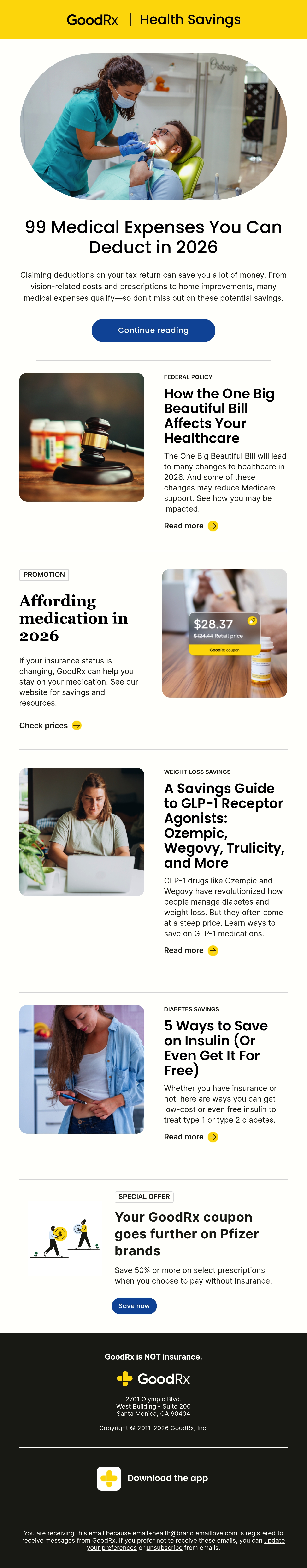Screen dimensions: 307x1568
Task: Tap Download the app
Action: pos(153,1478)
